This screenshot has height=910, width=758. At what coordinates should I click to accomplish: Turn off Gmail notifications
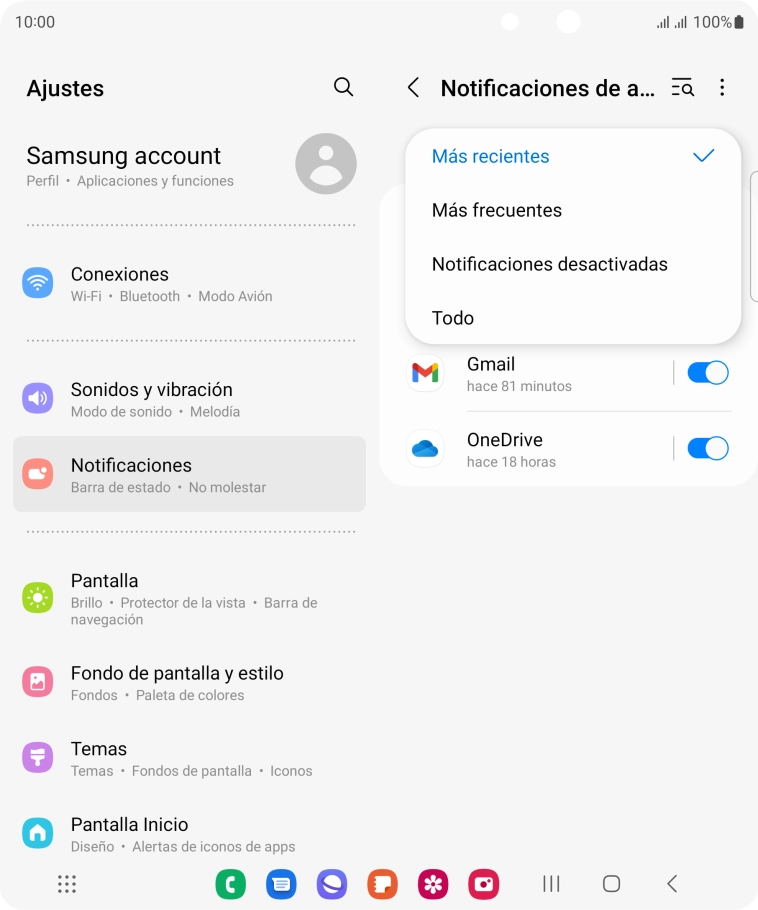707,373
